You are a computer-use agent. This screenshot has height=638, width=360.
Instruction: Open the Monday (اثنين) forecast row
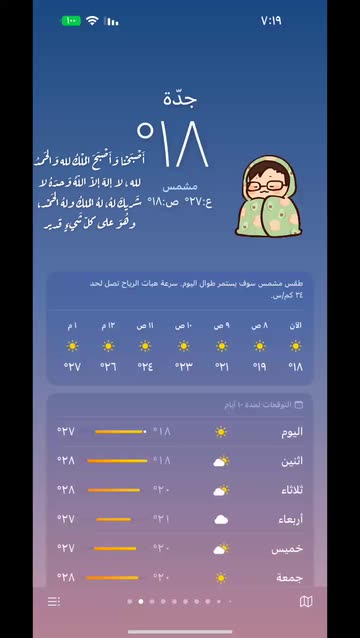(x=180, y=461)
